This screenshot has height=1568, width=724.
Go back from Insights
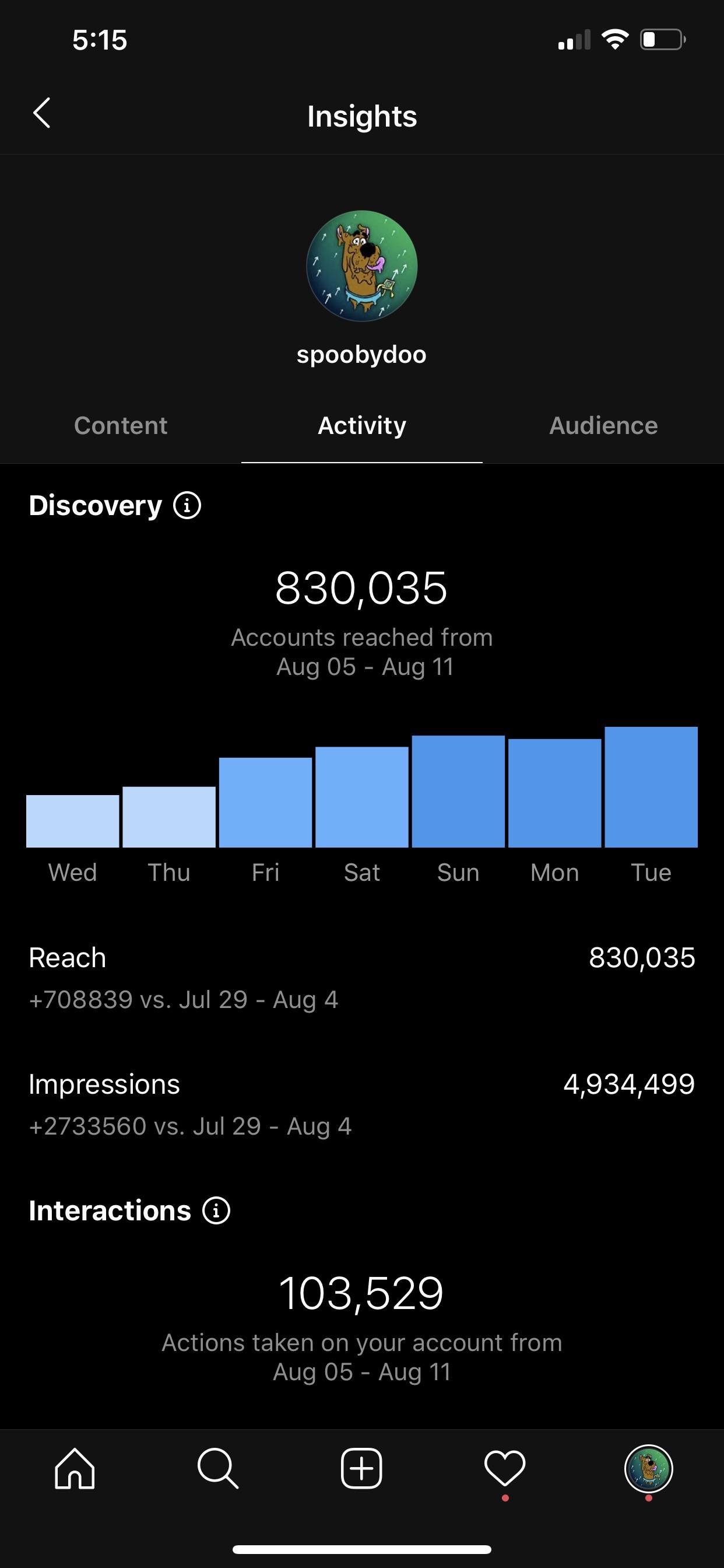[41, 113]
